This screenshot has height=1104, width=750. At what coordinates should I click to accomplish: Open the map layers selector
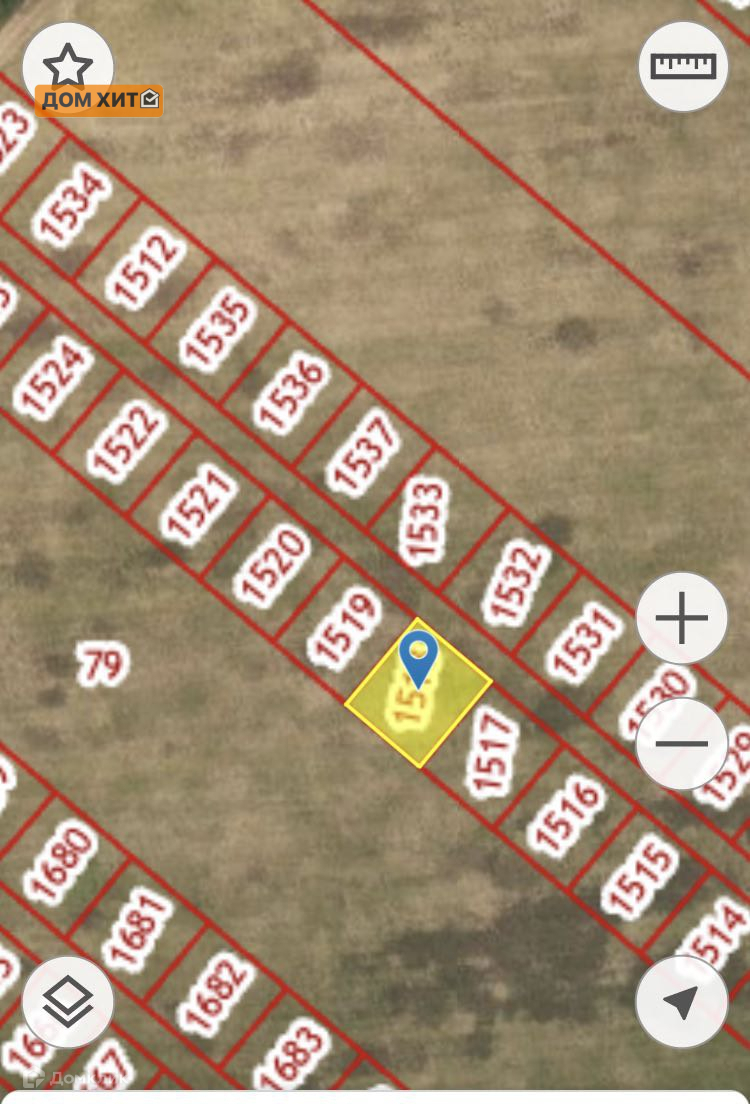pos(68,1001)
